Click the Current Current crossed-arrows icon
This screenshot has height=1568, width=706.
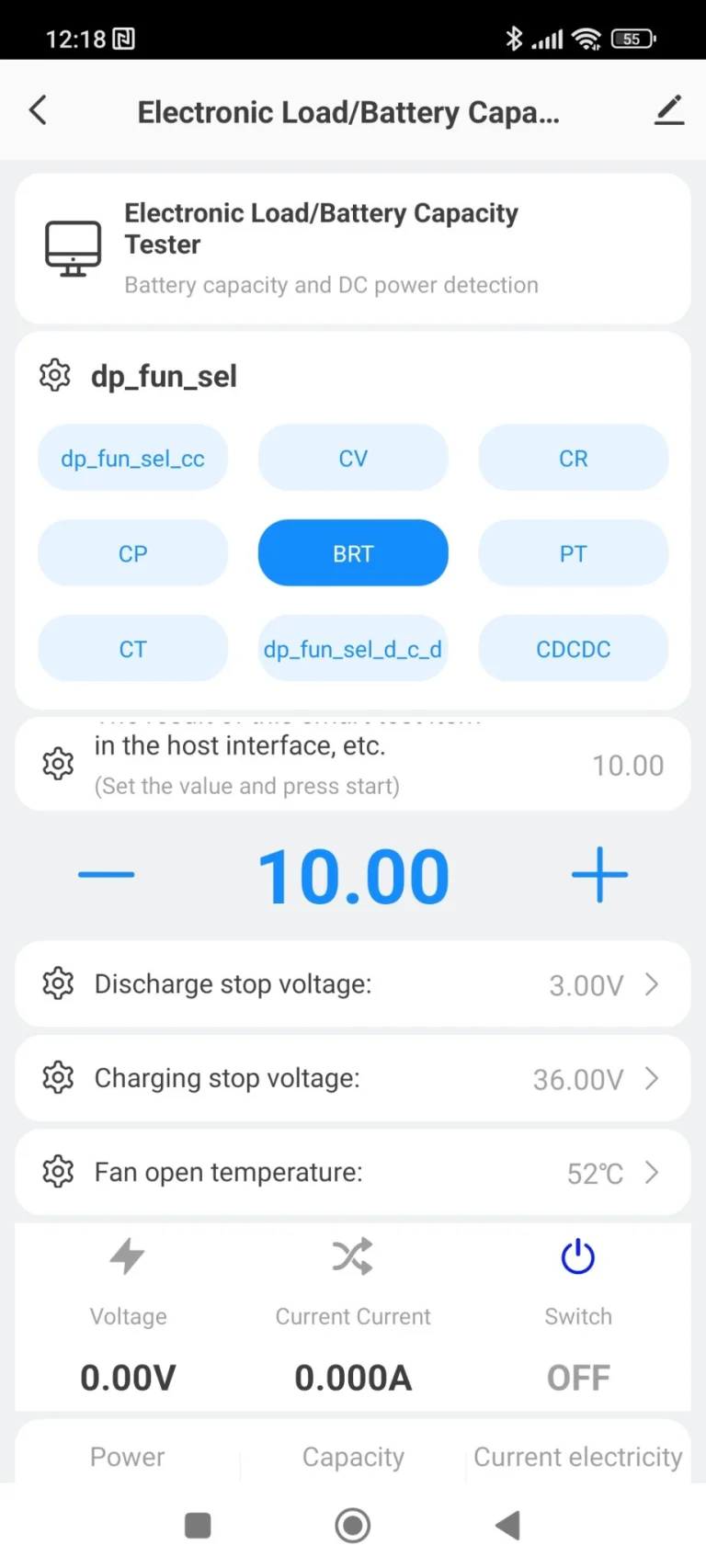click(353, 1256)
